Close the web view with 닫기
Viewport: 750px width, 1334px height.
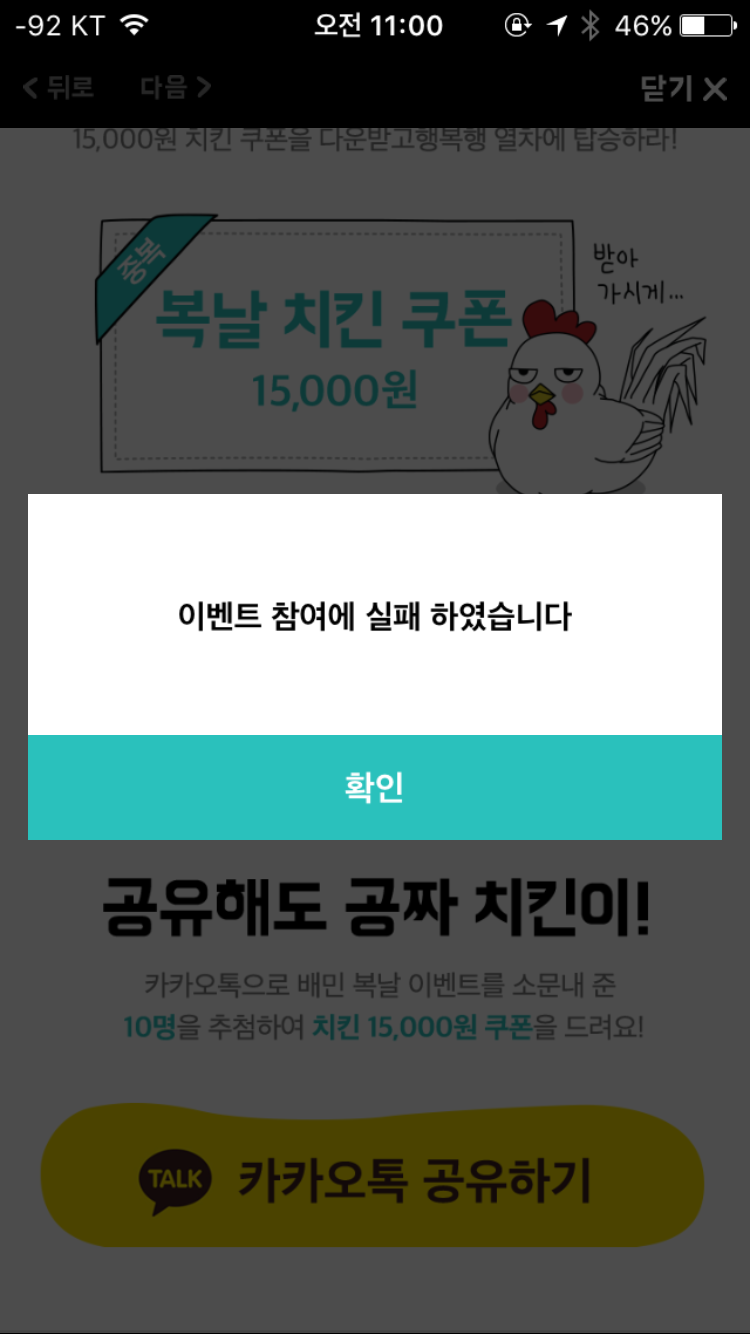pos(684,89)
